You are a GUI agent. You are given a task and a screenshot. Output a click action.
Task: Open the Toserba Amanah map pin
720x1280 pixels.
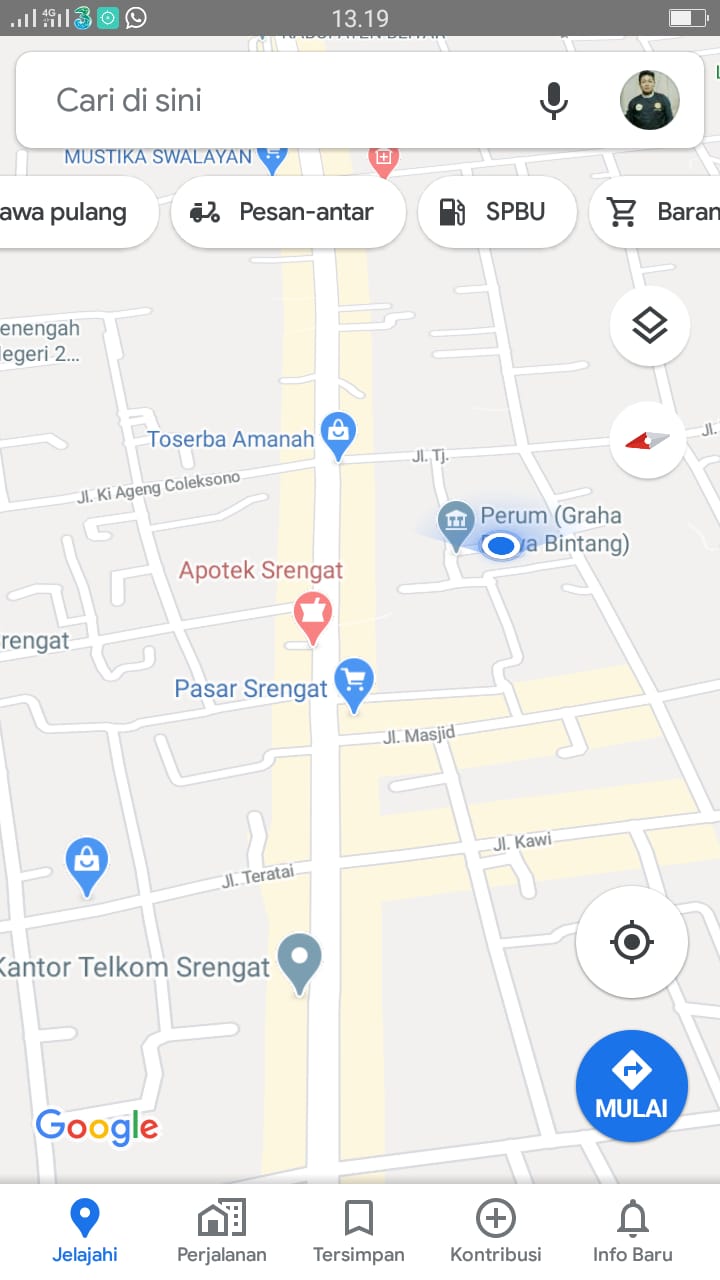coord(338,435)
